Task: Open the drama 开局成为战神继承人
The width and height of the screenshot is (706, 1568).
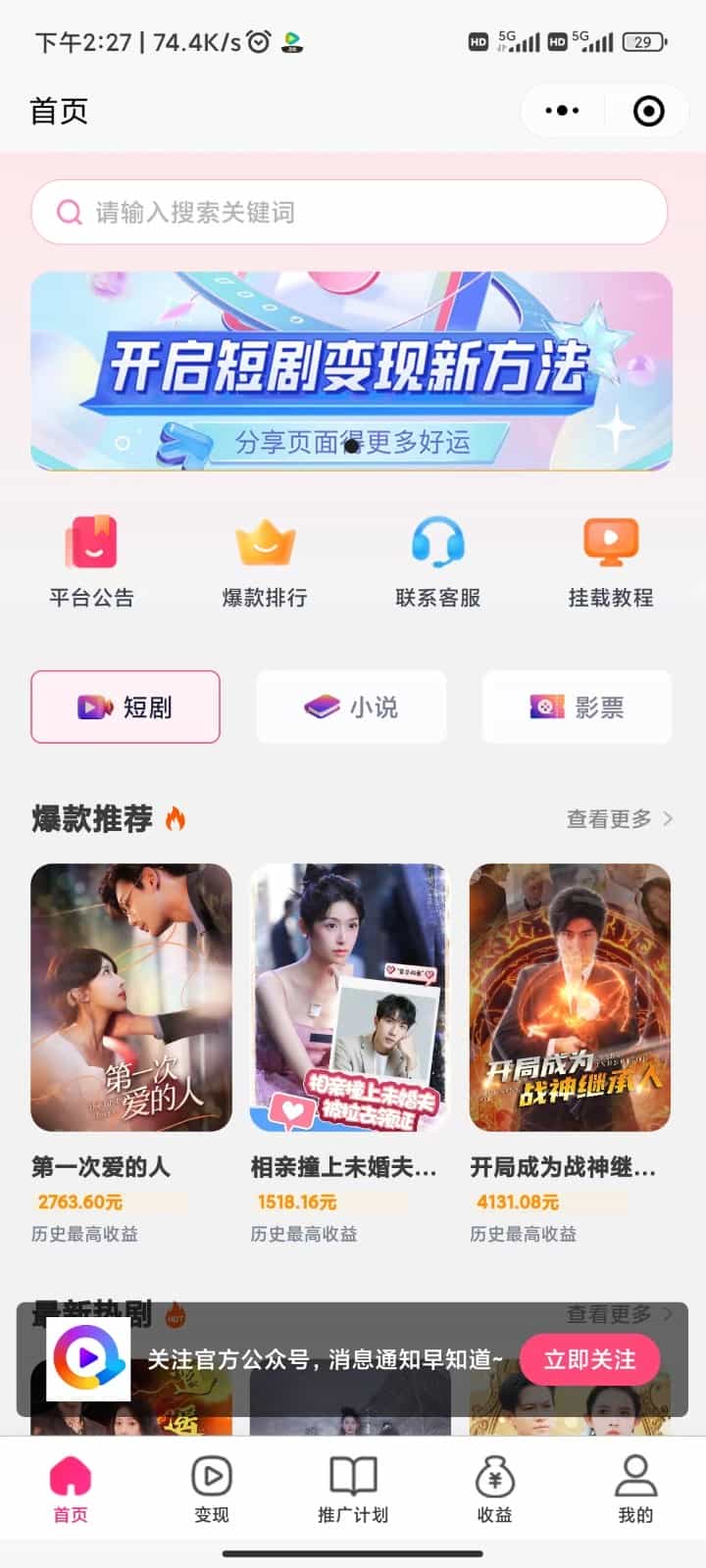Action: click(x=570, y=998)
